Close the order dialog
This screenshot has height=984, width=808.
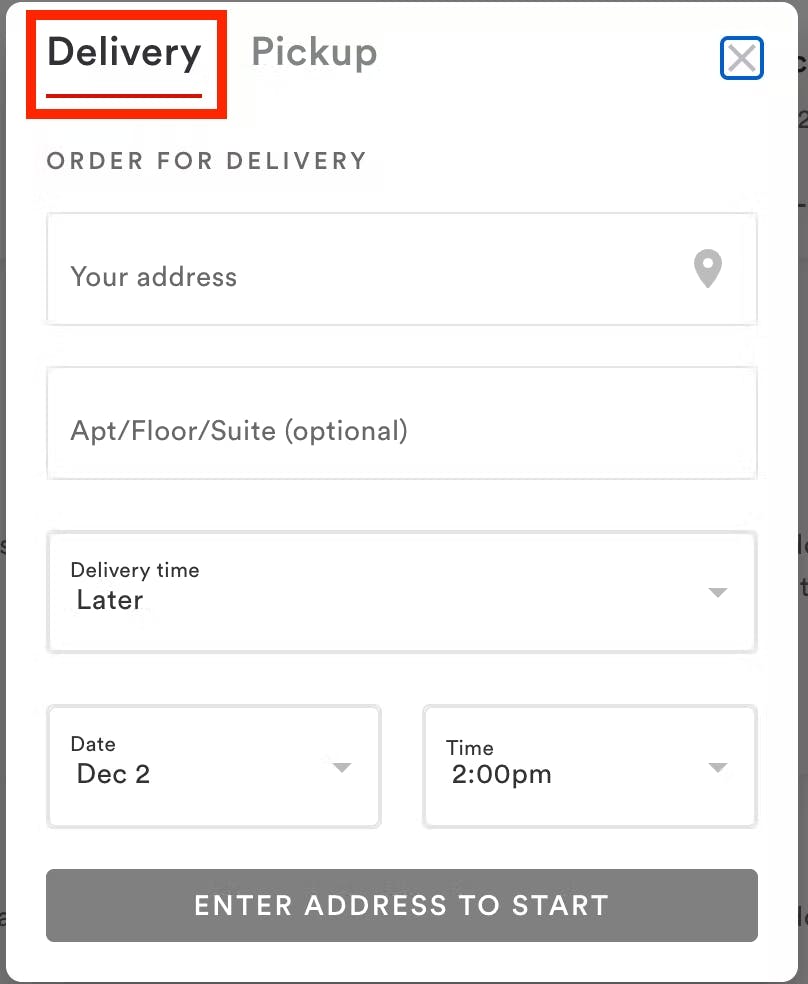(741, 58)
